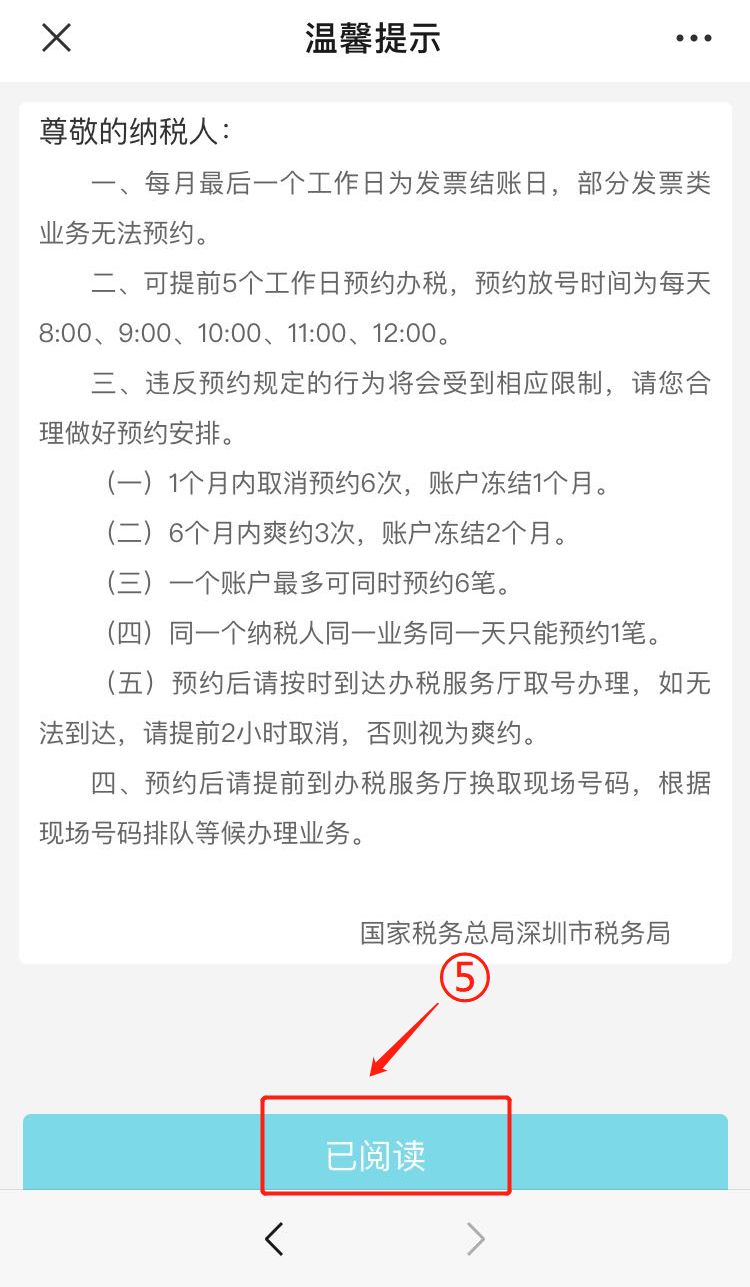750x1287 pixels.
Task: Go back with the browser back arrow
Action: tap(274, 1239)
